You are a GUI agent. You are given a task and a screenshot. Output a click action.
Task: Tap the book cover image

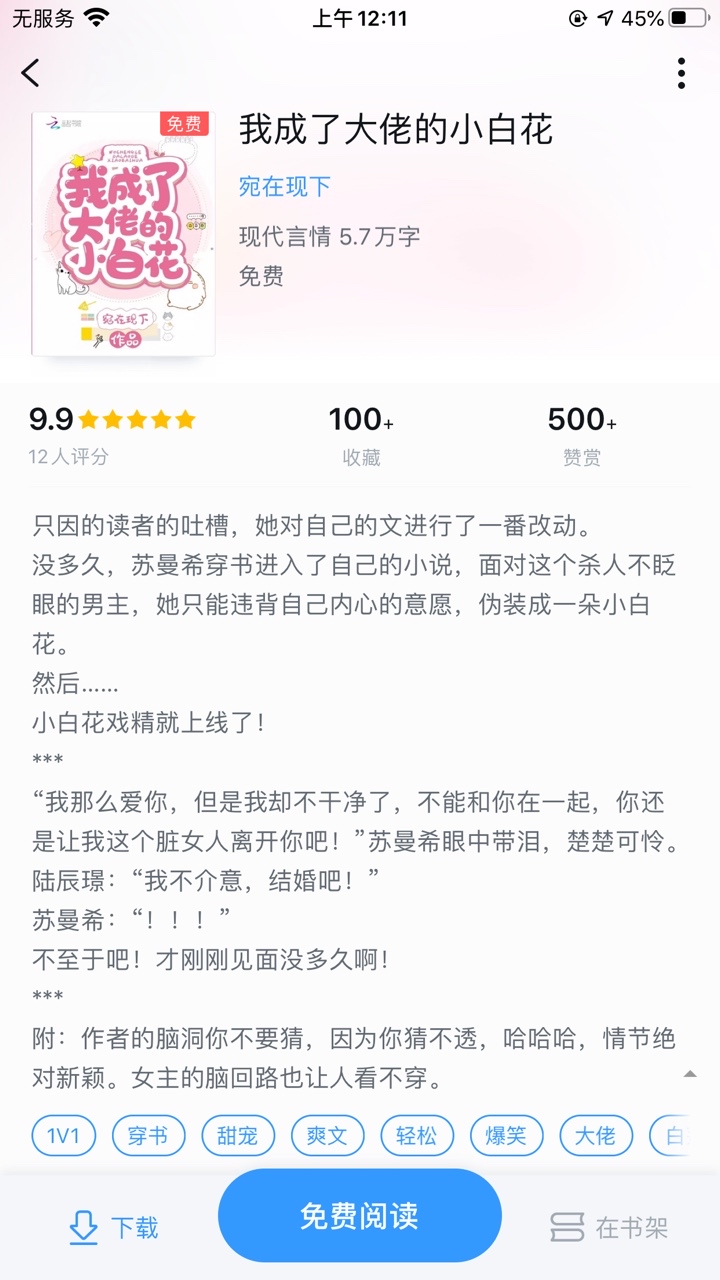[x=123, y=233]
